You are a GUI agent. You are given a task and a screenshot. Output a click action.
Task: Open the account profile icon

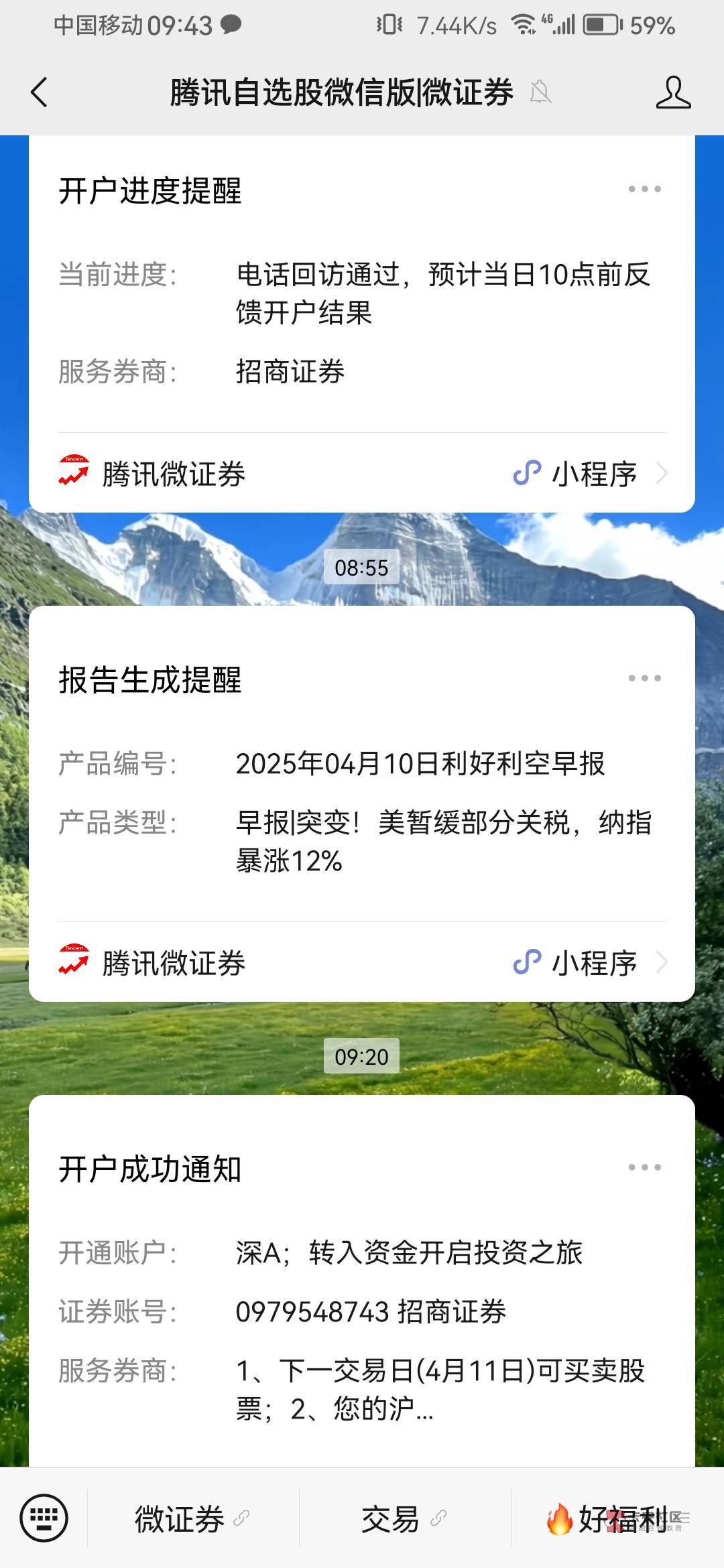(x=673, y=92)
